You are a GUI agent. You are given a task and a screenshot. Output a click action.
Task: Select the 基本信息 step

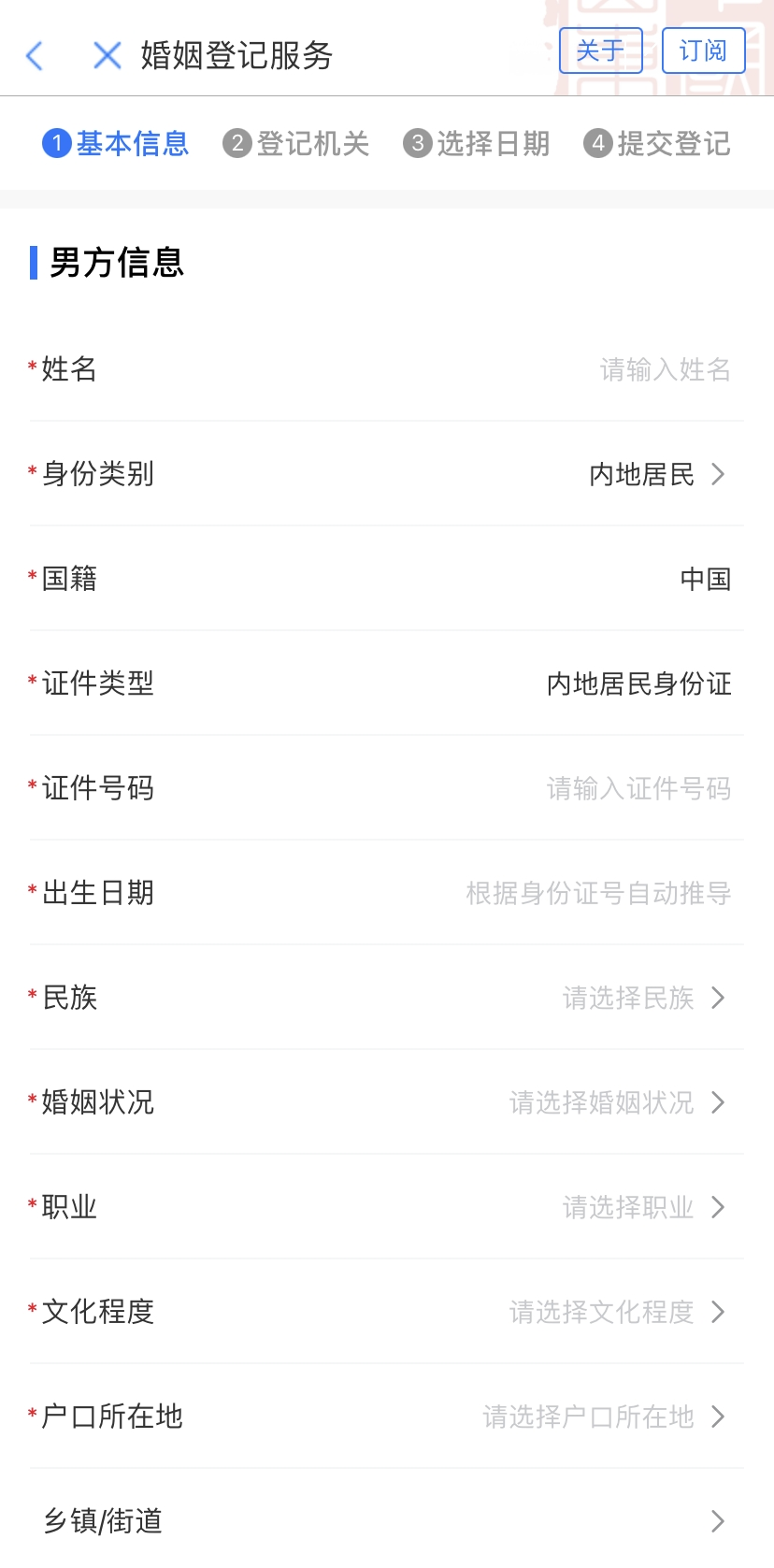pyautogui.click(x=116, y=144)
